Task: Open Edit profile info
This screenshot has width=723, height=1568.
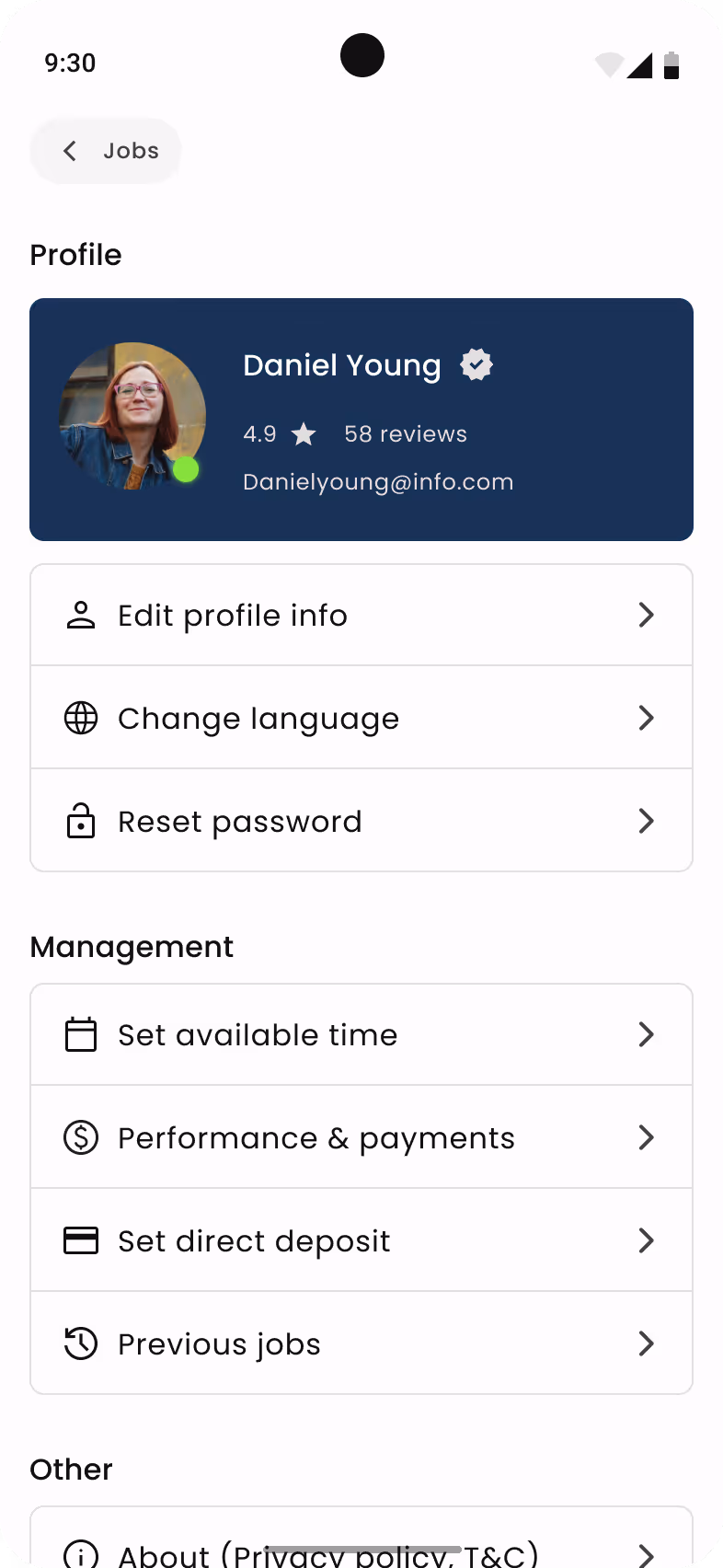Action: tap(361, 615)
